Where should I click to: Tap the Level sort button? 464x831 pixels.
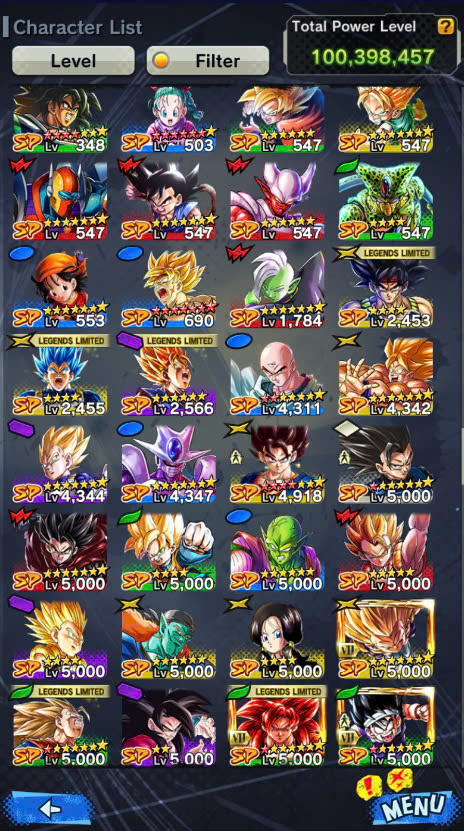(73, 60)
